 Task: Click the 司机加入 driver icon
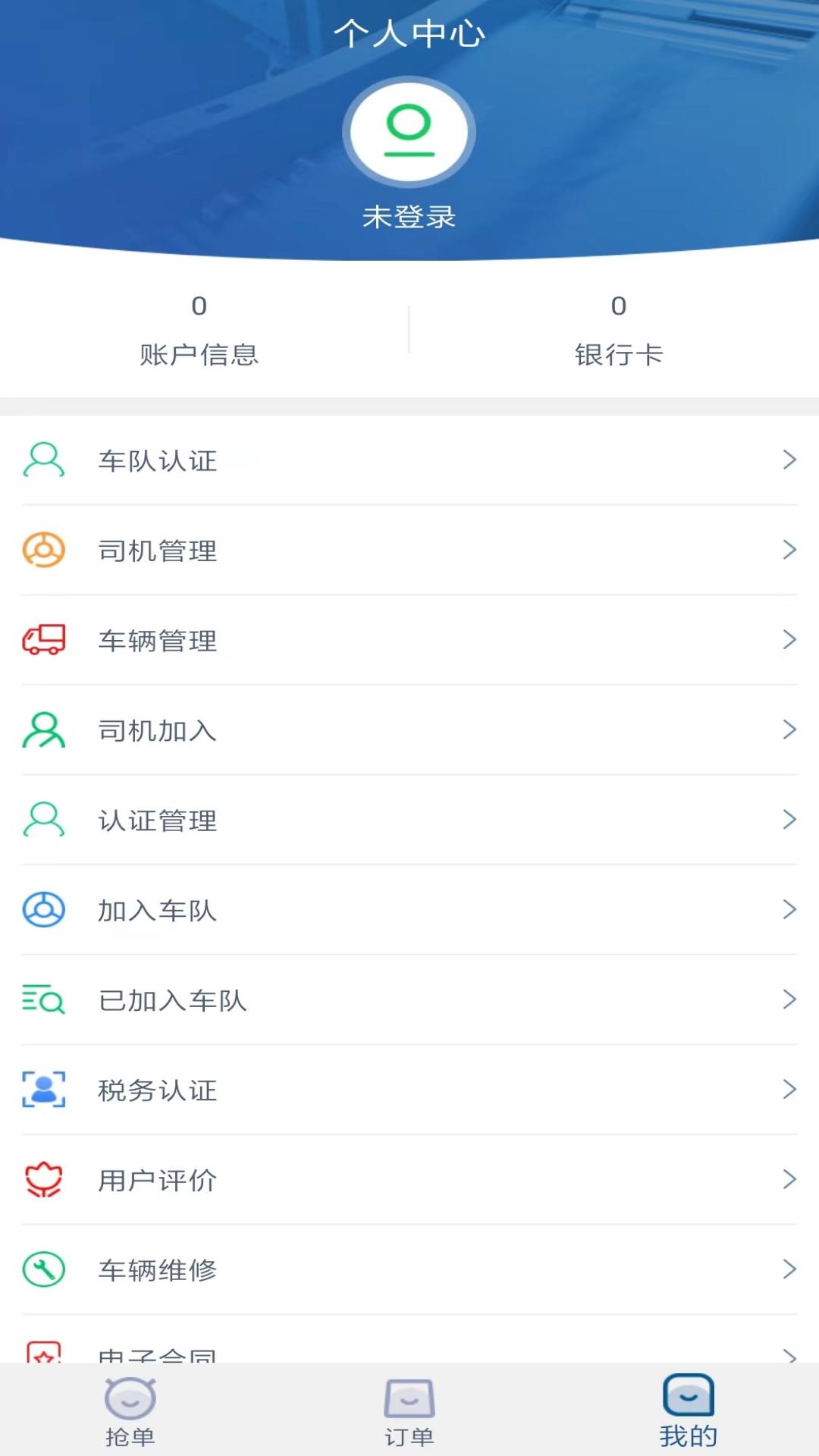43,730
